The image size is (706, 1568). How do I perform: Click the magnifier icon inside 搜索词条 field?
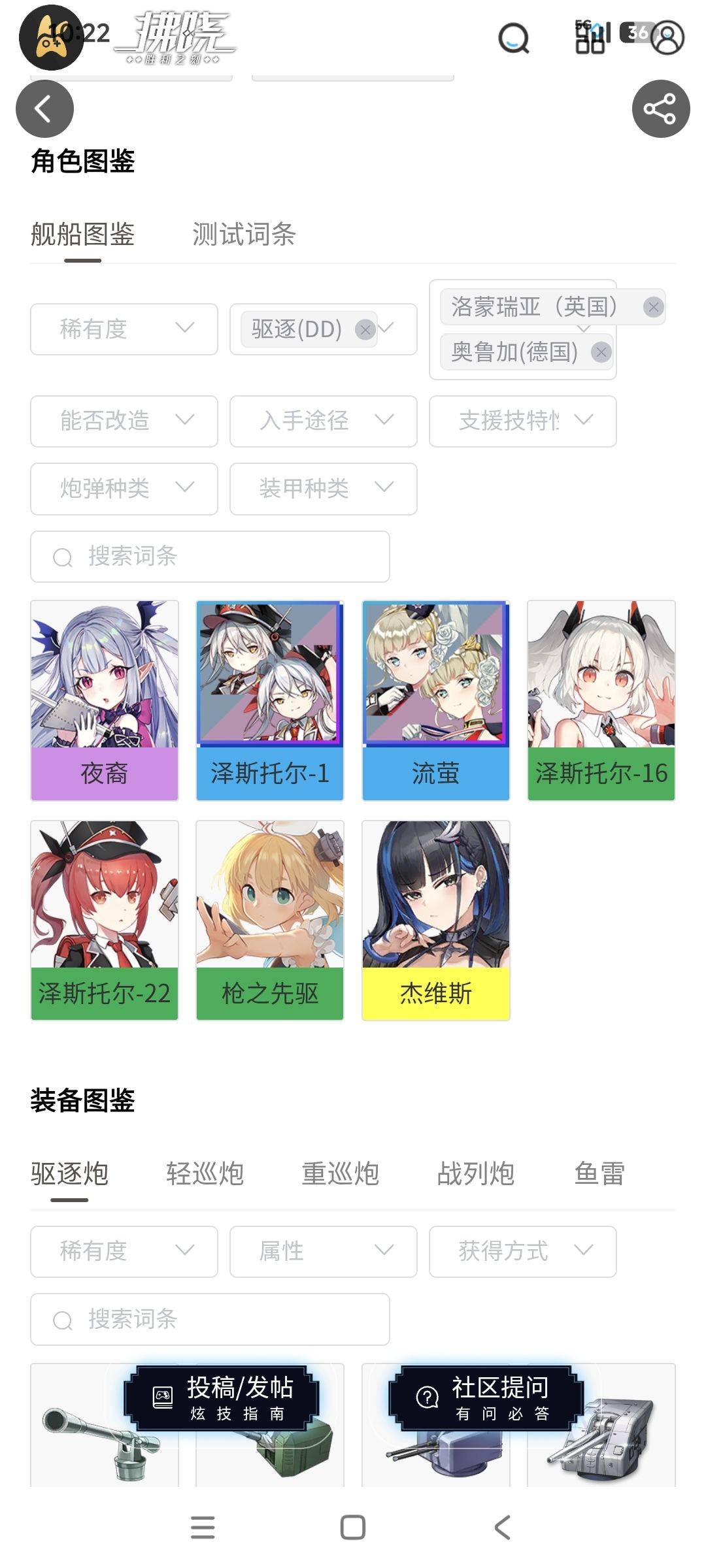(63, 557)
